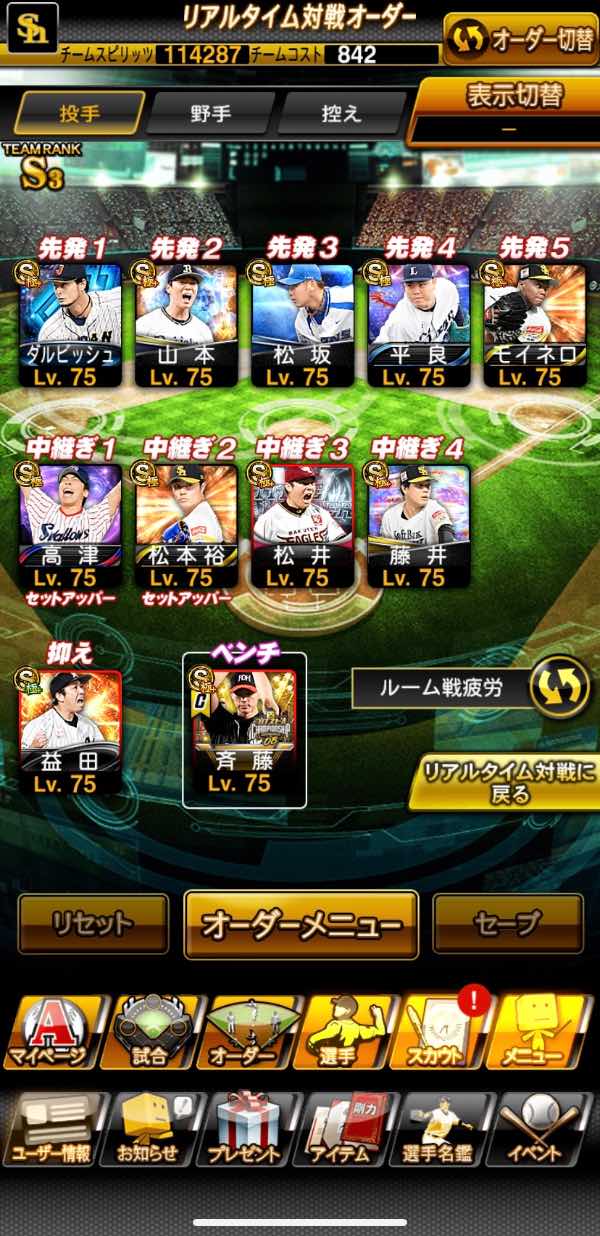This screenshot has height=1236, width=600.
Task: Open the オーダーメニュー
Action: tap(301, 925)
